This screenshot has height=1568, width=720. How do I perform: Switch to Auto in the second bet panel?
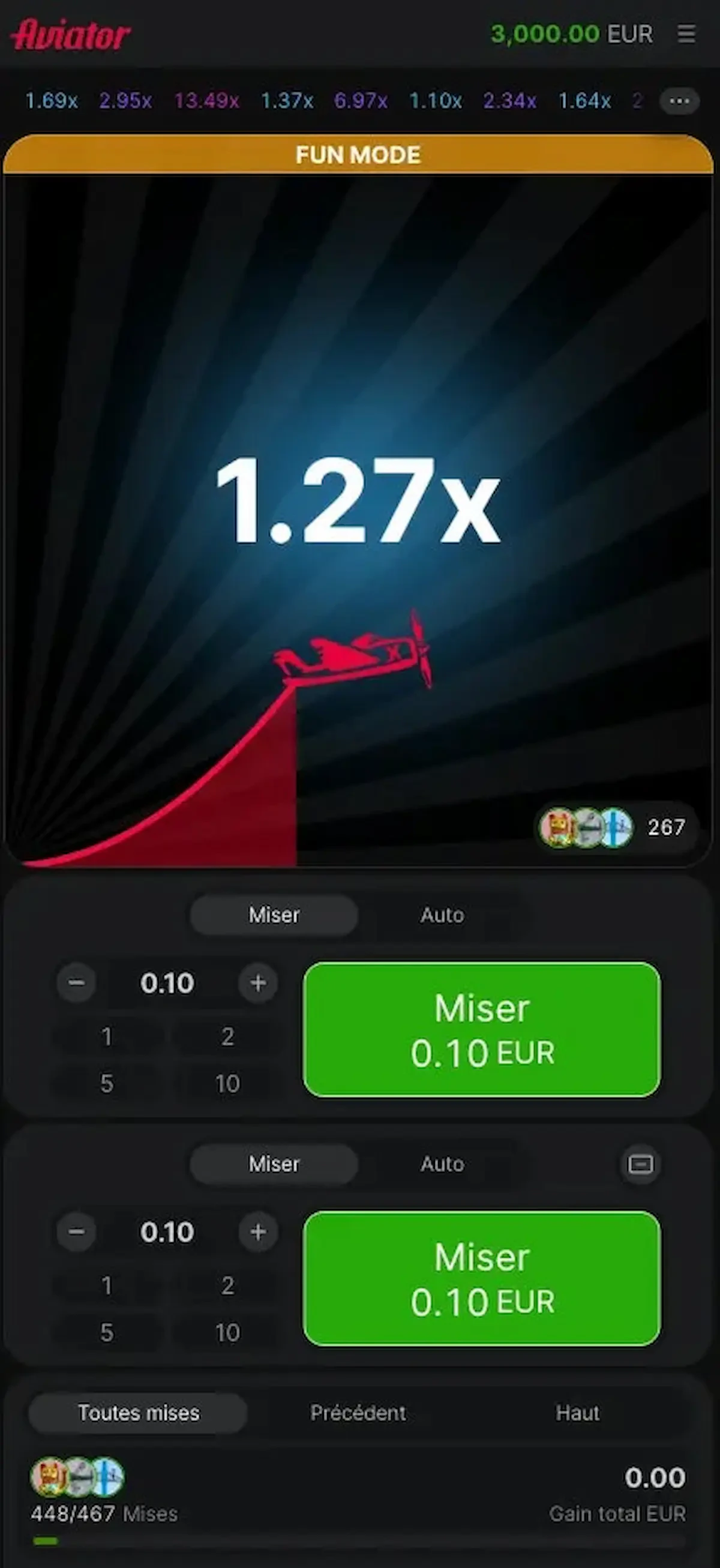pos(442,1164)
